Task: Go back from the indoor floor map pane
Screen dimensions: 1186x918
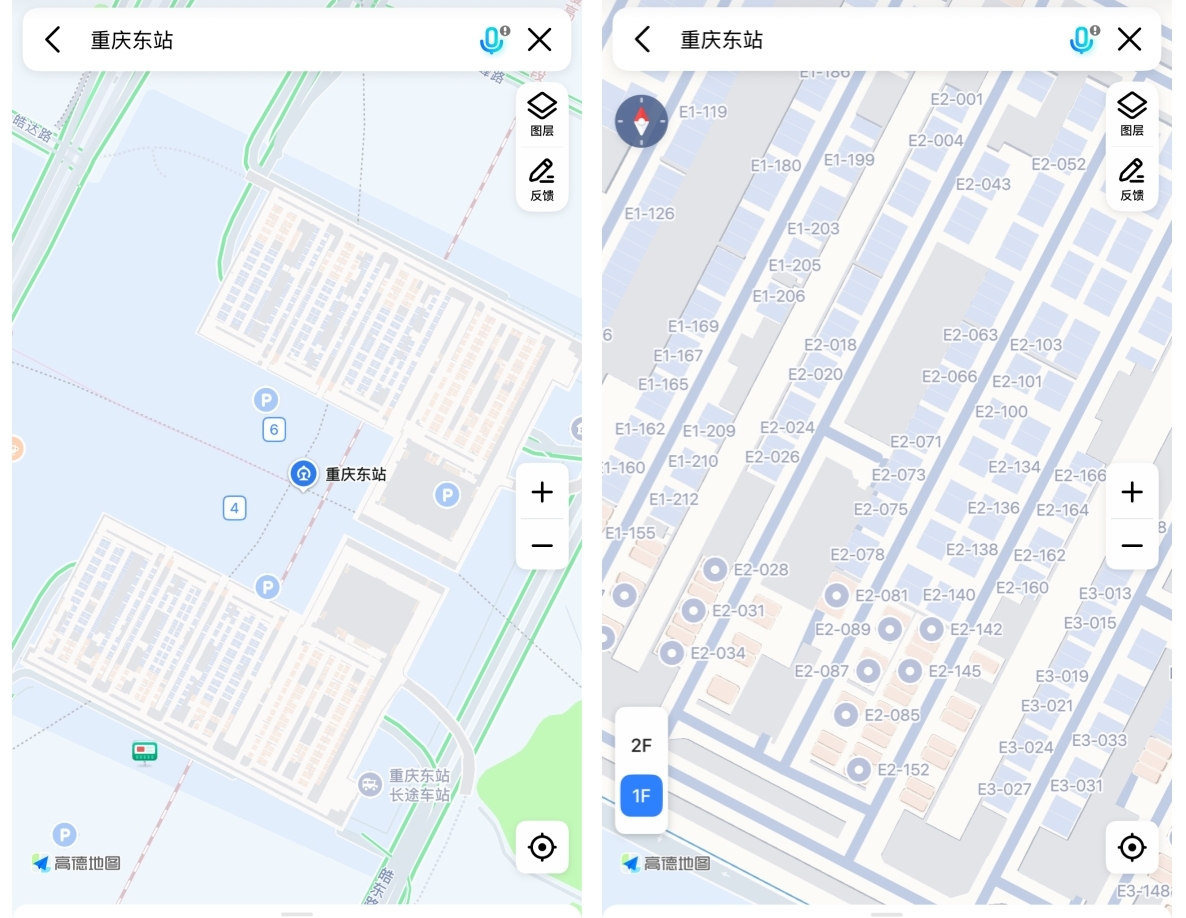Action: coord(643,40)
